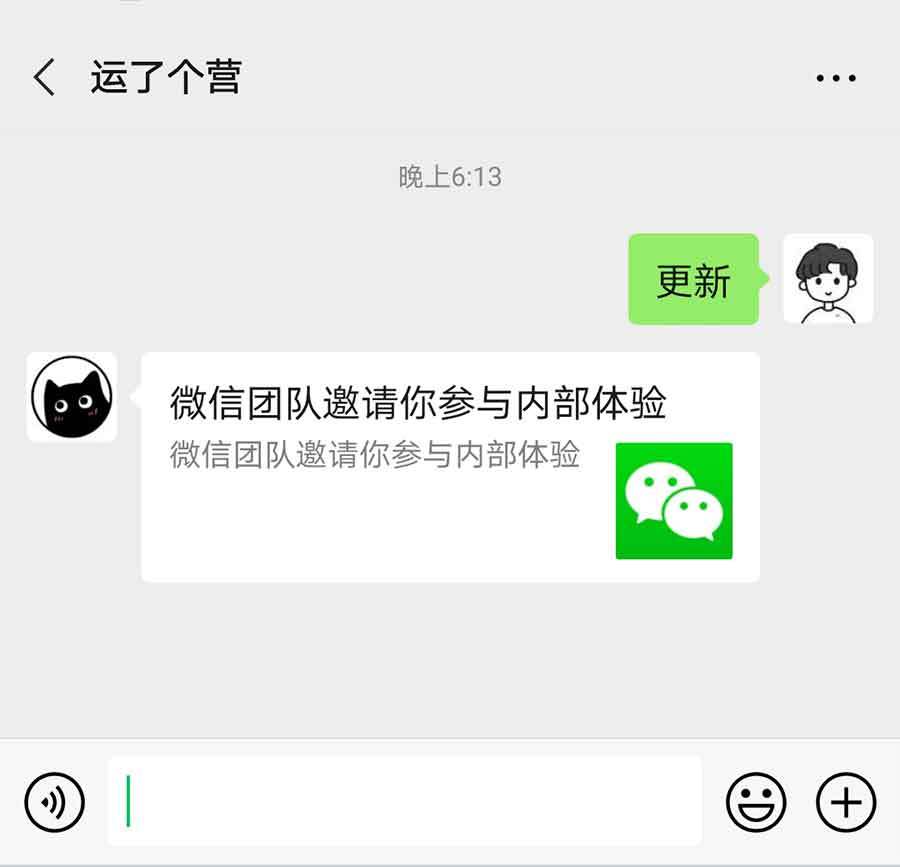The width and height of the screenshot is (900, 867).
Task: Open the emoji sticker panel
Action: (x=755, y=802)
